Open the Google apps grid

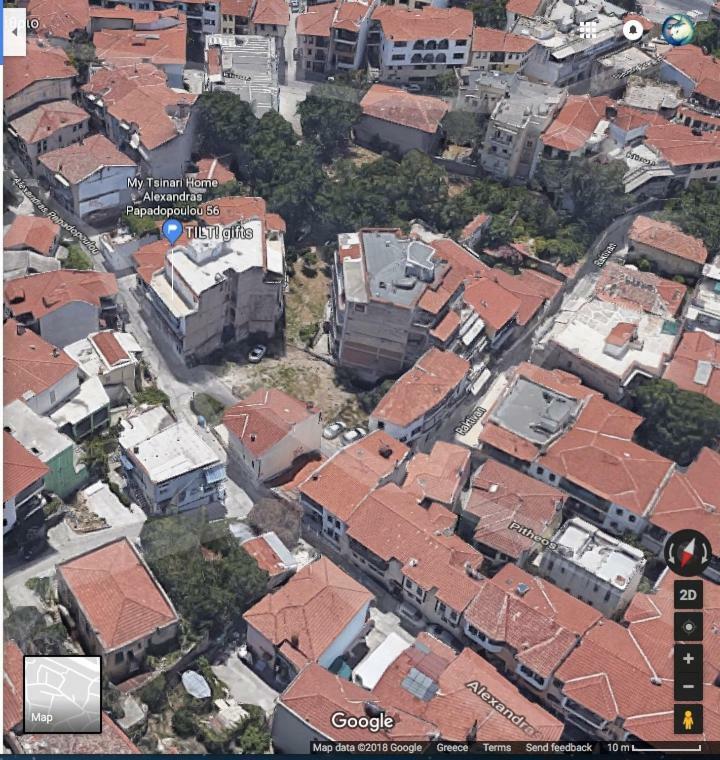(588, 30)
